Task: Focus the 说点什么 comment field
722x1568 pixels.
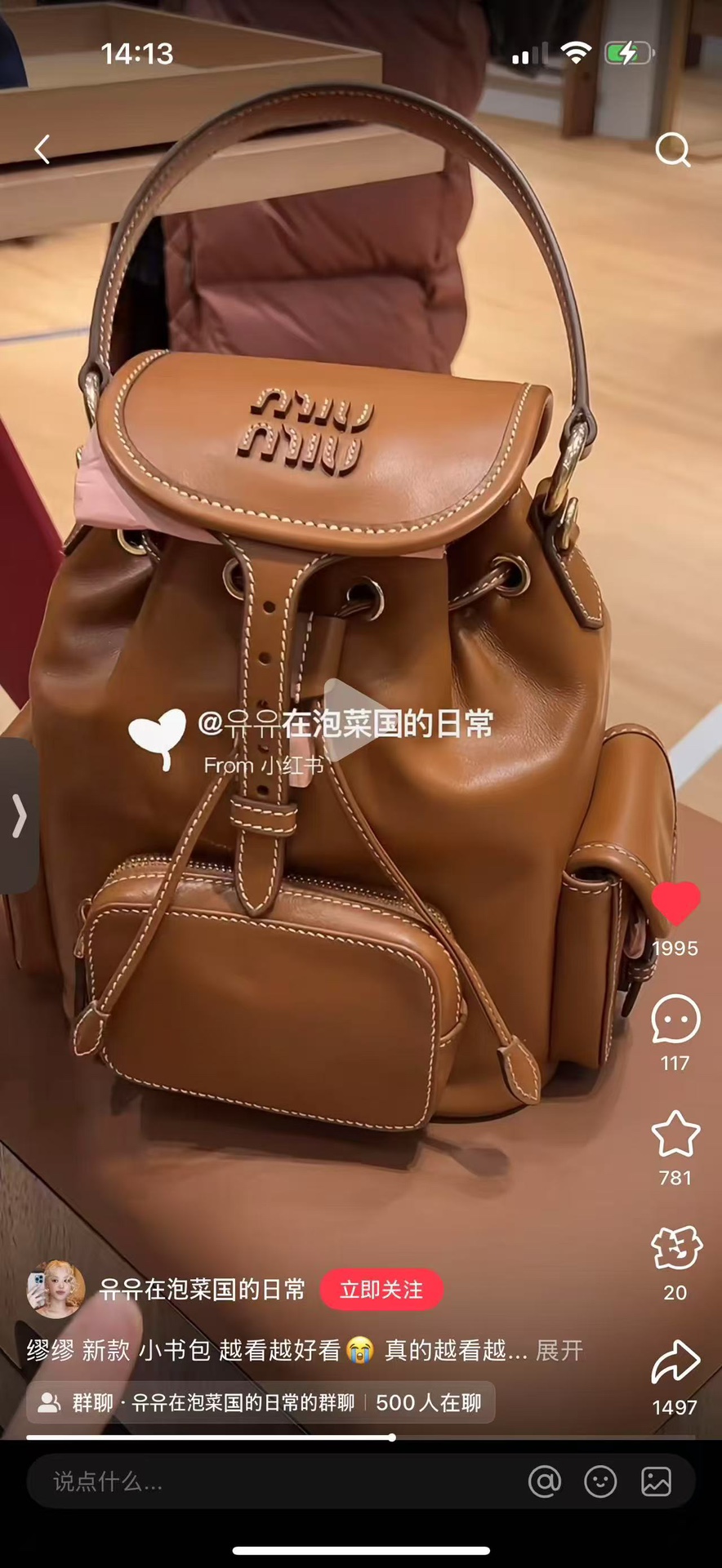Action: tap(270, 1481)
